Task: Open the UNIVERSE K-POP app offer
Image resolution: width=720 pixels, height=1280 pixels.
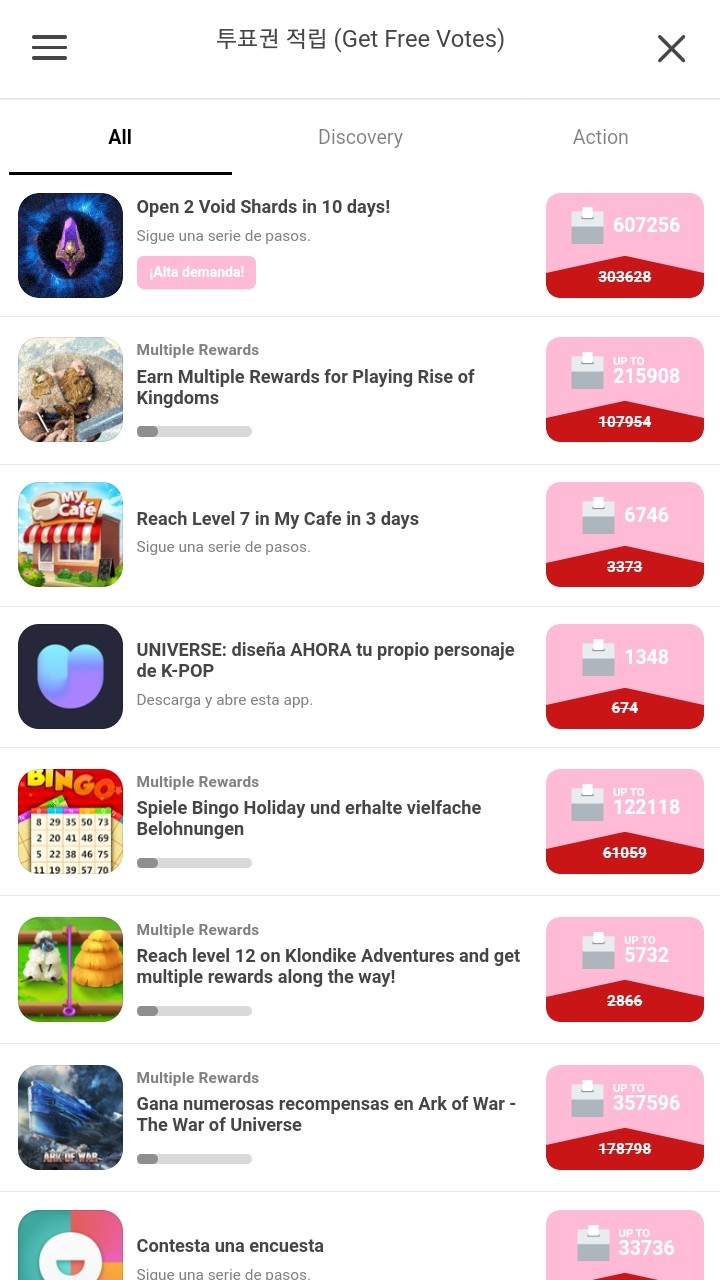Action: click(360, 677)
